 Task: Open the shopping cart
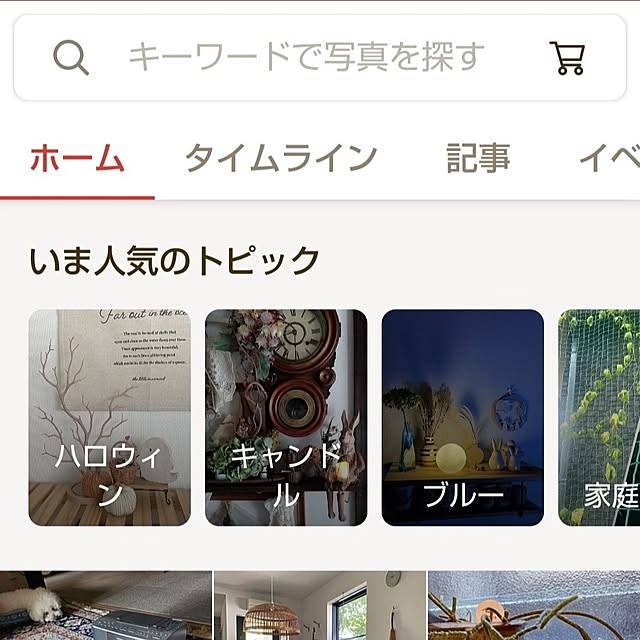(x=567, y=57)
